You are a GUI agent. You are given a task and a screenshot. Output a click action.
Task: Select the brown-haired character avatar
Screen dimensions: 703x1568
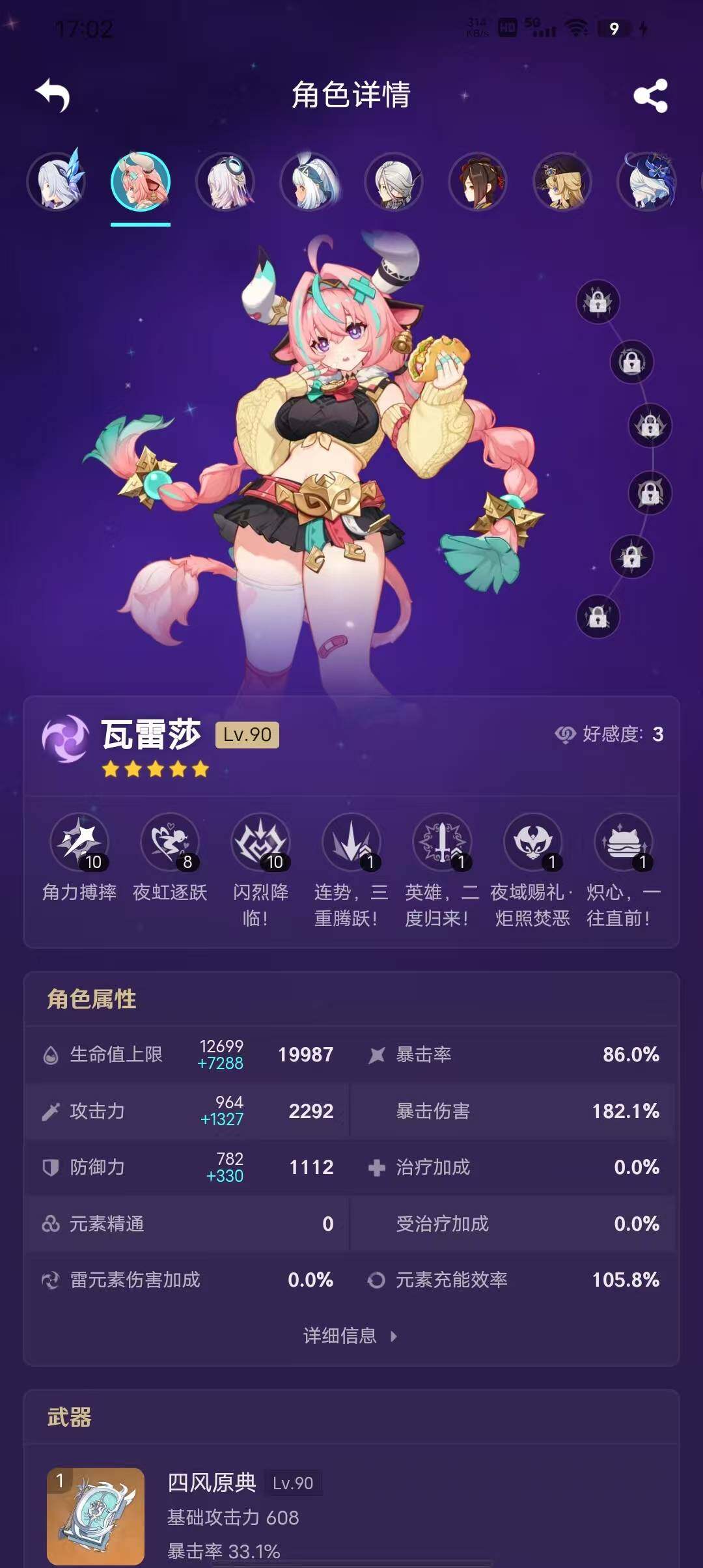(478, 182)
